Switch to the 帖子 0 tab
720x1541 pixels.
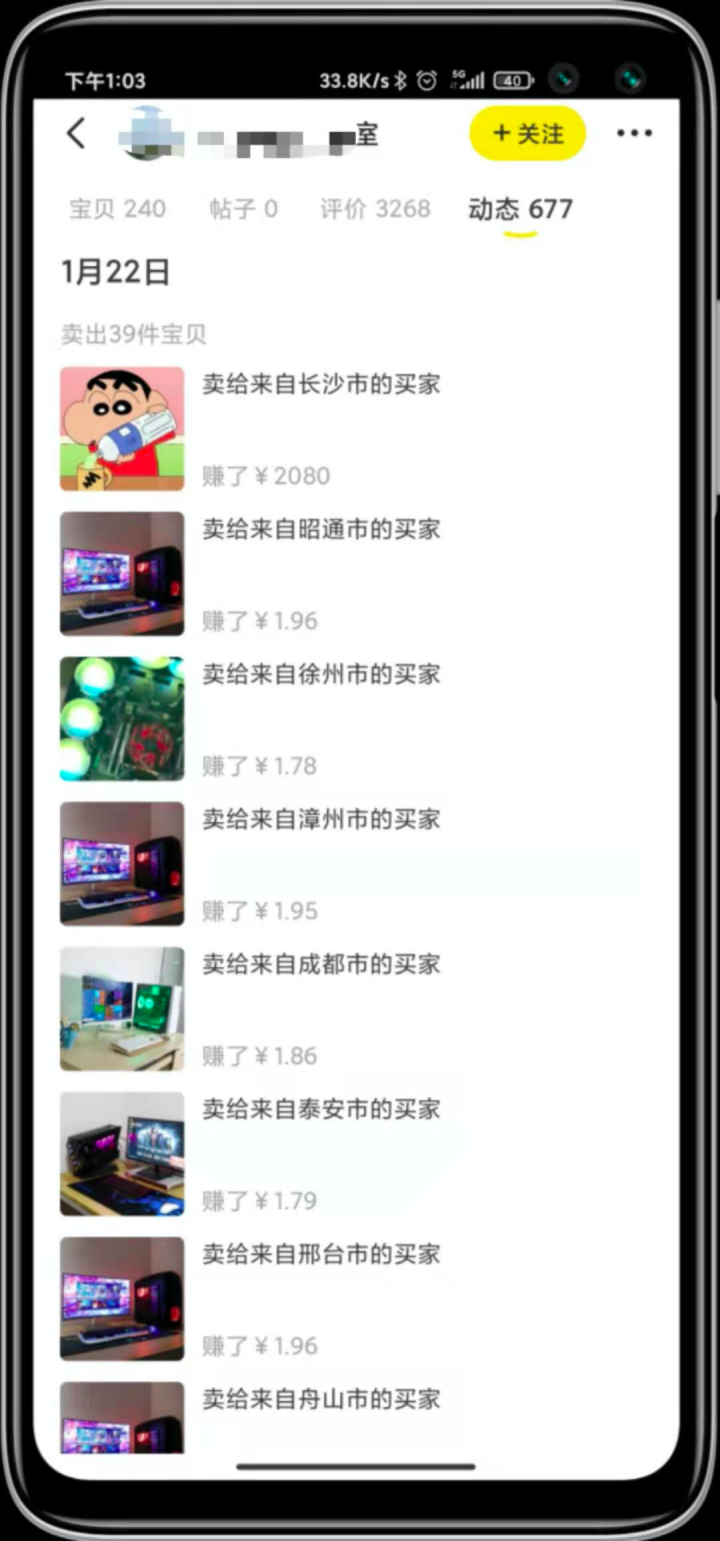point(243,209)
